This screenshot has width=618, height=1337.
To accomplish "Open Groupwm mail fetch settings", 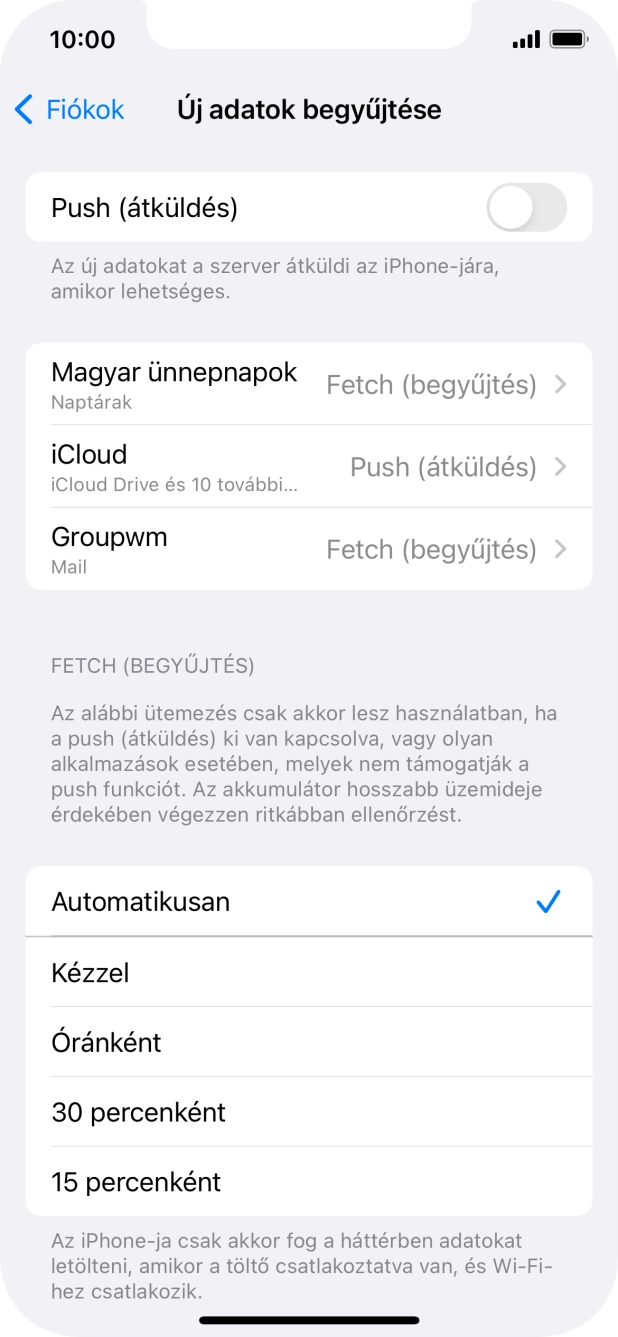I will pyautogui.click(x=309, y=548).
